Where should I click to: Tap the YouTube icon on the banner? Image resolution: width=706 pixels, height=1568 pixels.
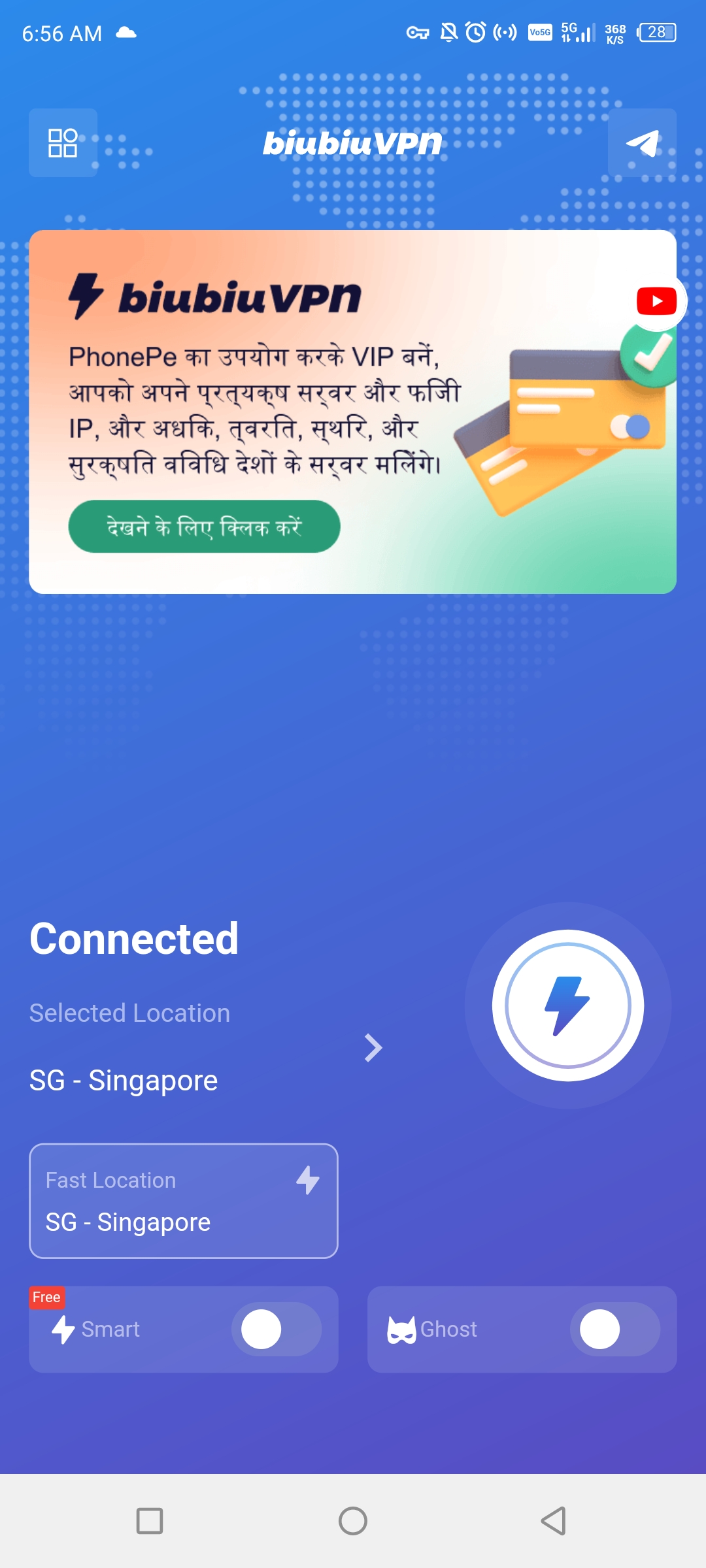pos(656,301)
